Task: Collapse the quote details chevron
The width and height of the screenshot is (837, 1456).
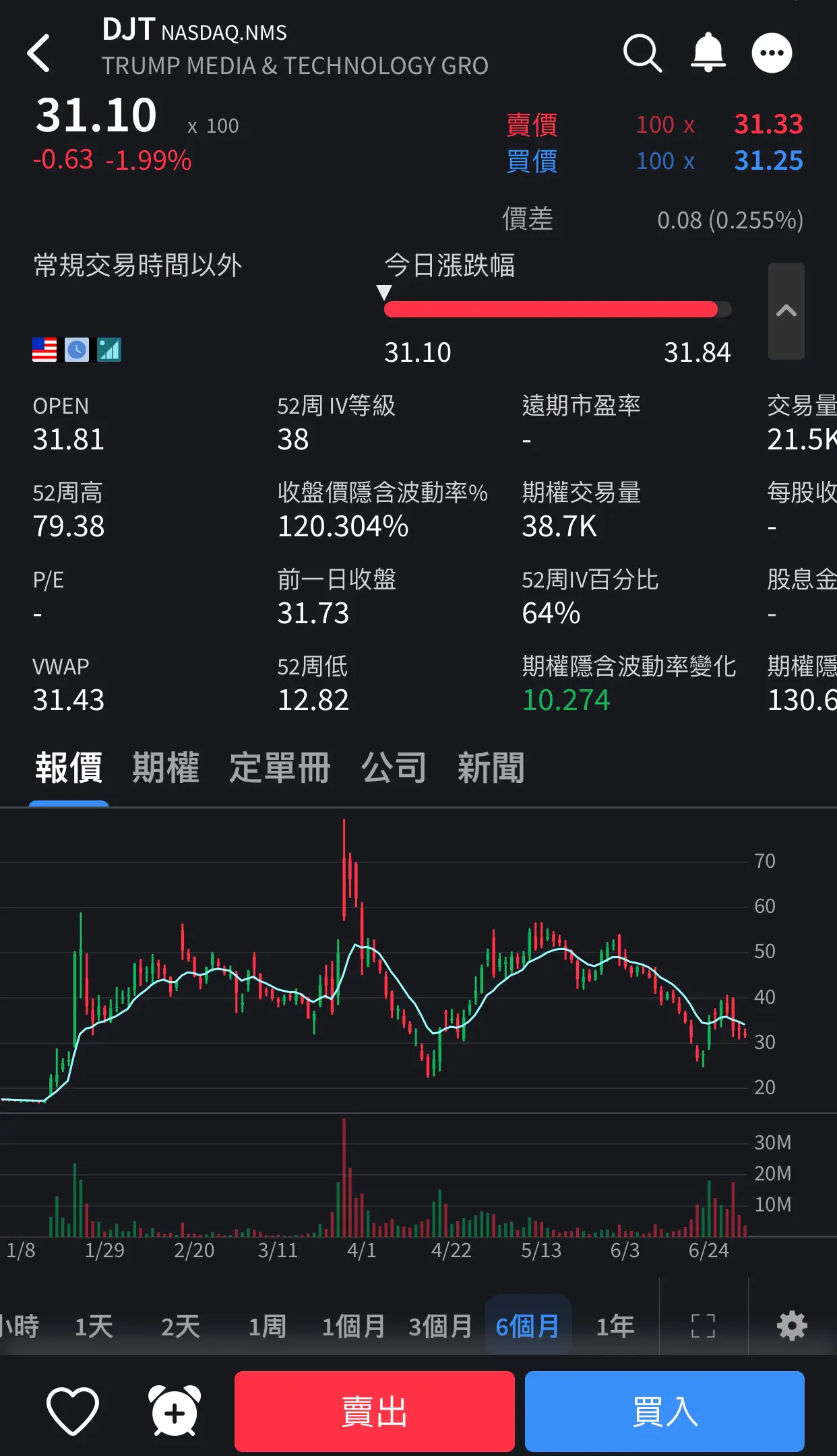Action: (x=786, y=311)
